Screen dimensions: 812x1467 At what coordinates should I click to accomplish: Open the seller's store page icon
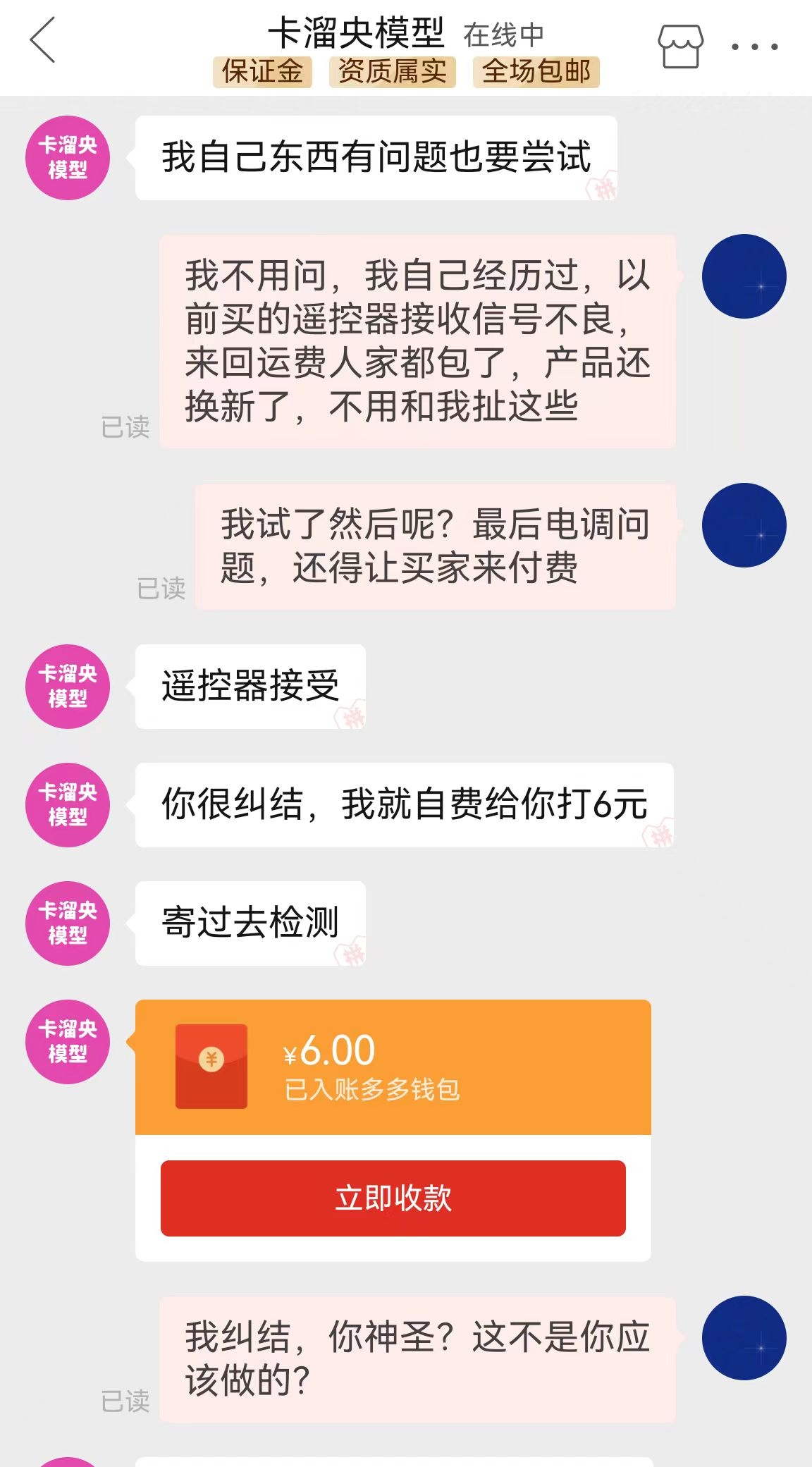(680, 47)
